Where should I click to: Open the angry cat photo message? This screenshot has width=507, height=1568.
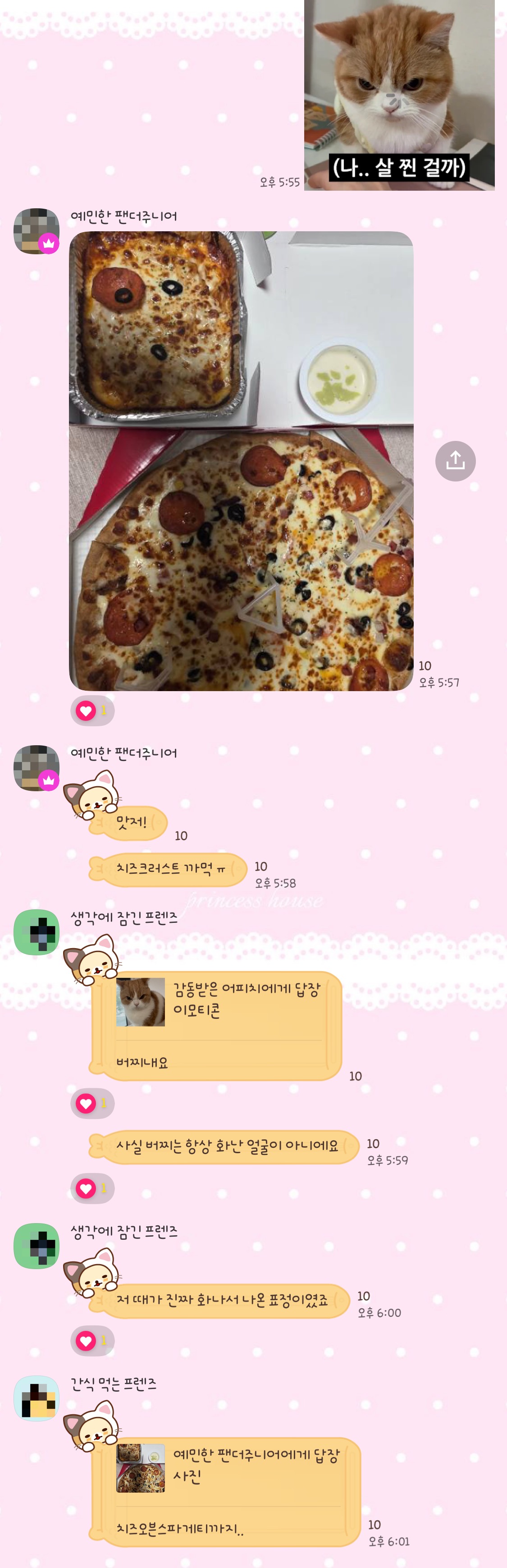(399, 95)
